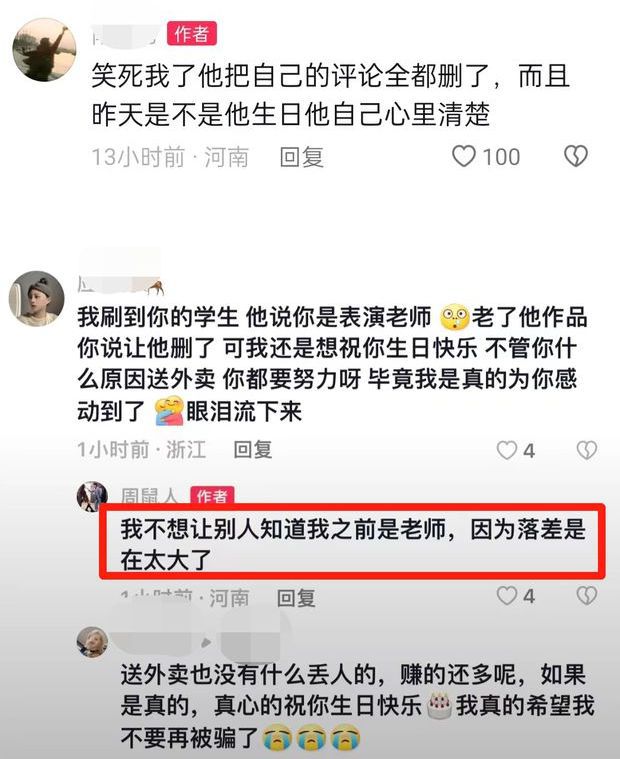Dislike the comment starting with 笑死我了

575,156
